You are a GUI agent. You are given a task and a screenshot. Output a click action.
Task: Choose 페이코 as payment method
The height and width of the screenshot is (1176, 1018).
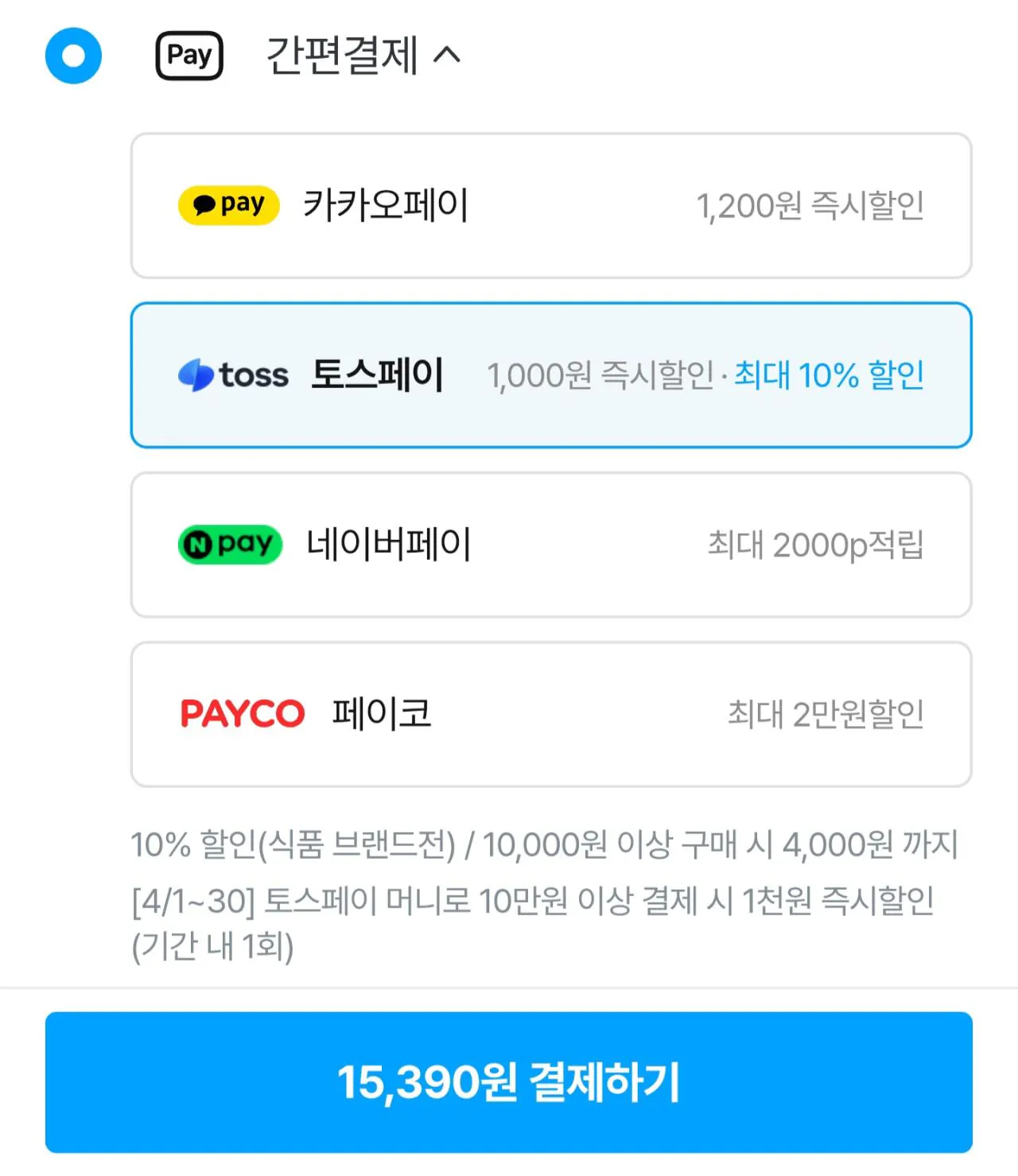coord(550,714)
